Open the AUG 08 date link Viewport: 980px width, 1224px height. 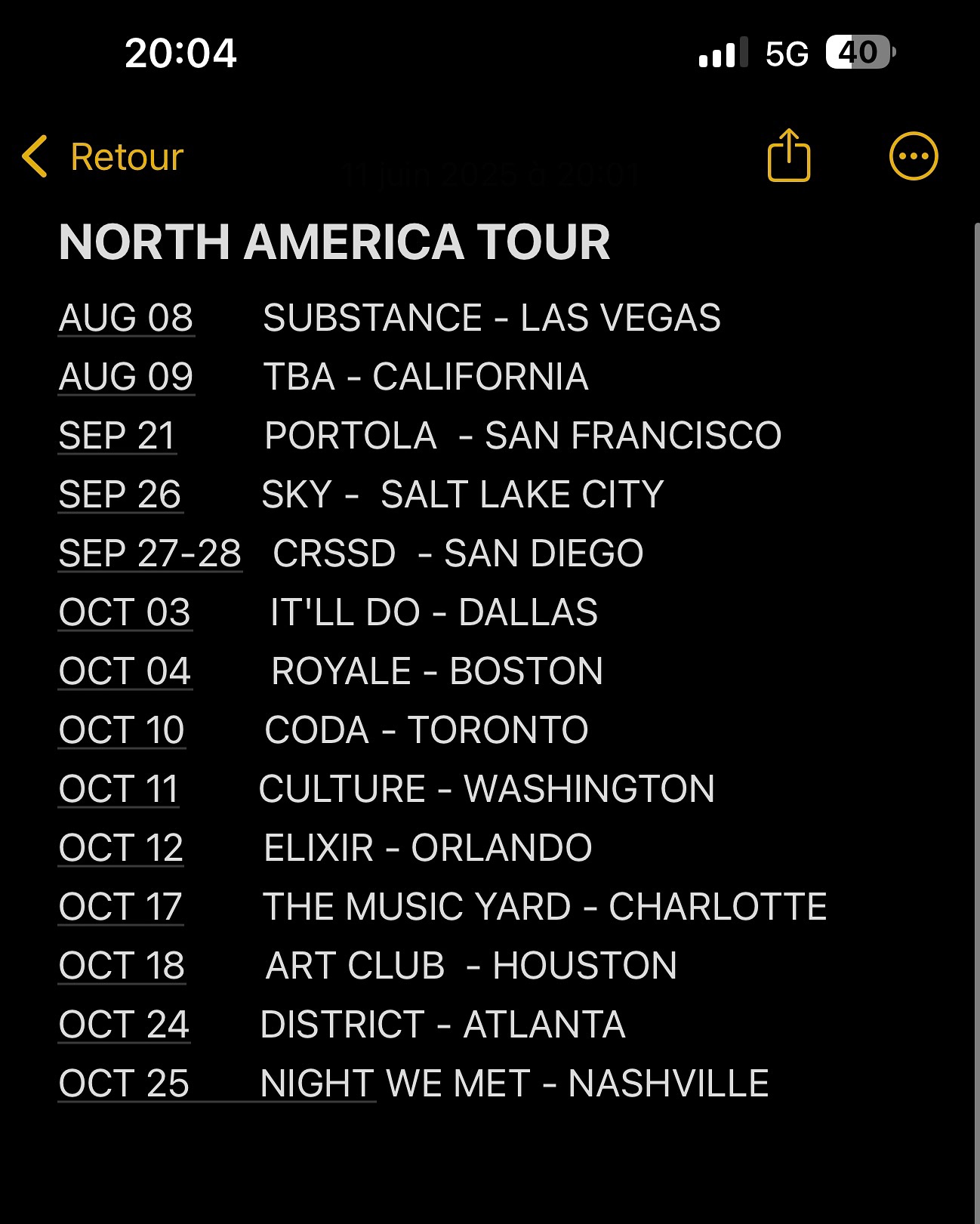(x=126, y=318)
